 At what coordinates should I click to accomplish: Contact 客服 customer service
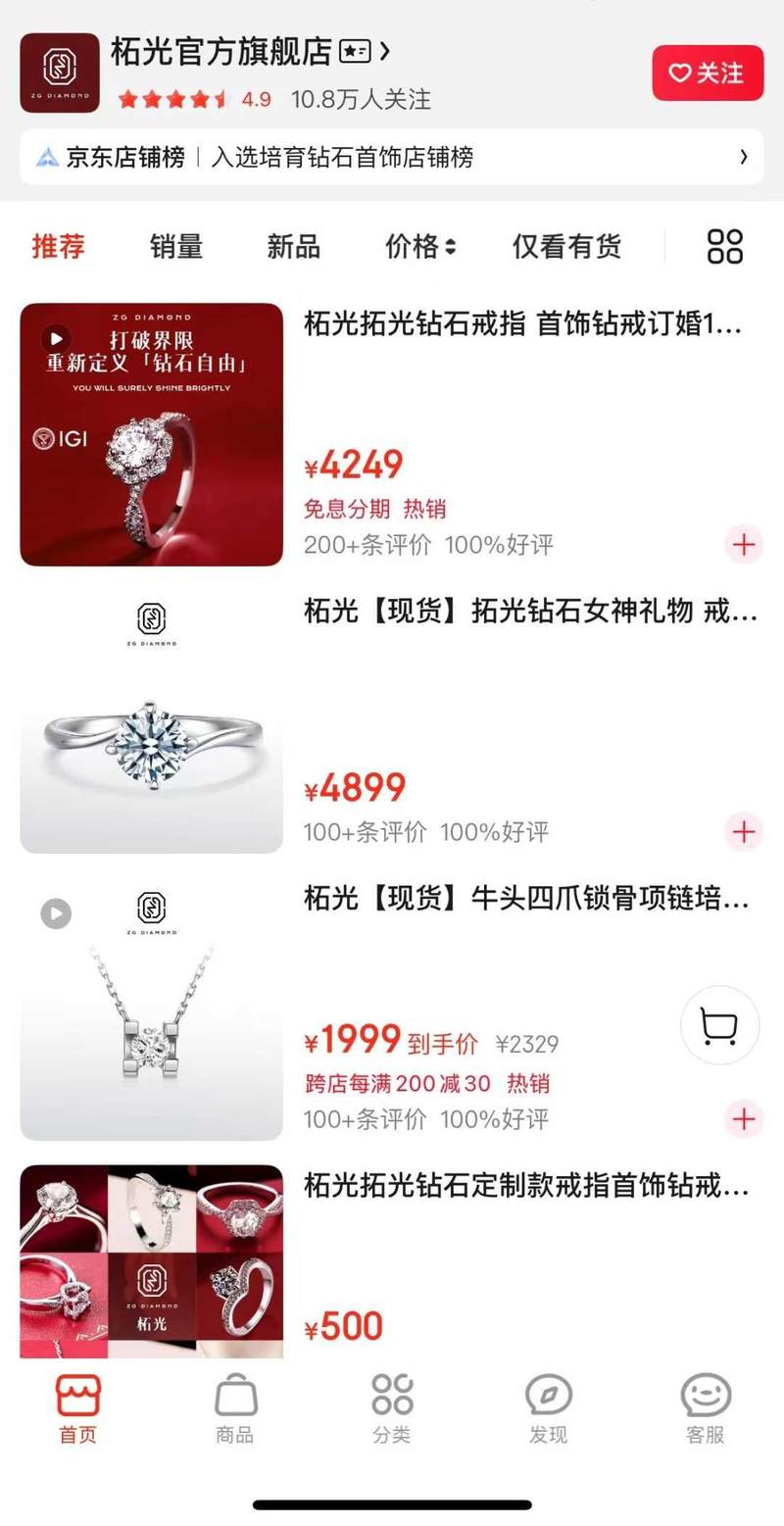705,1408
